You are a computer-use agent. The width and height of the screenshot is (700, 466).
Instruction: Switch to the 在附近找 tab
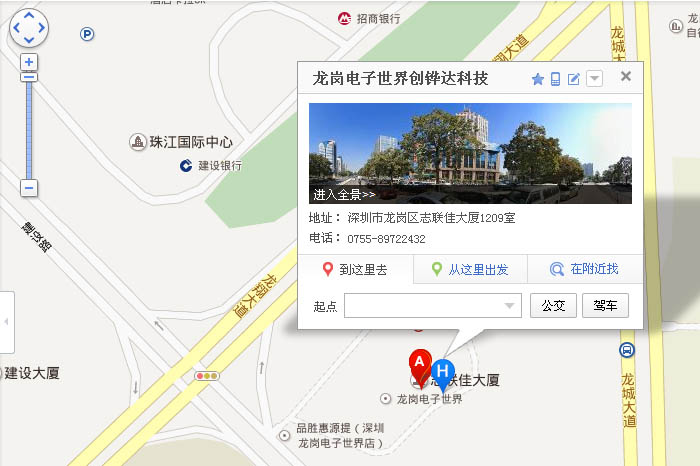click(x=585, y=269)
